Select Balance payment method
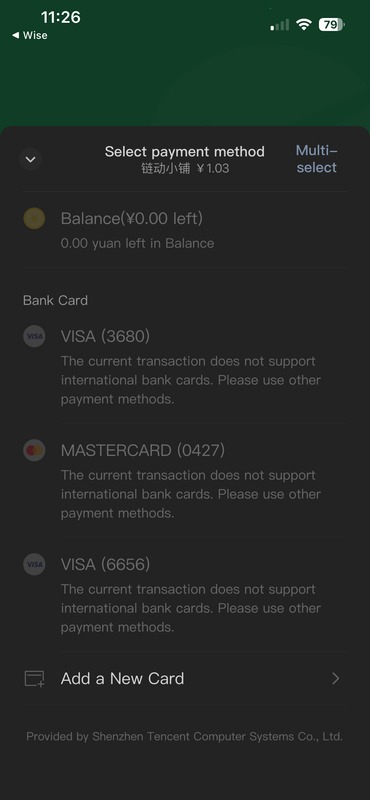Viewport: 370px width, 800px height. tap(185, 230)
